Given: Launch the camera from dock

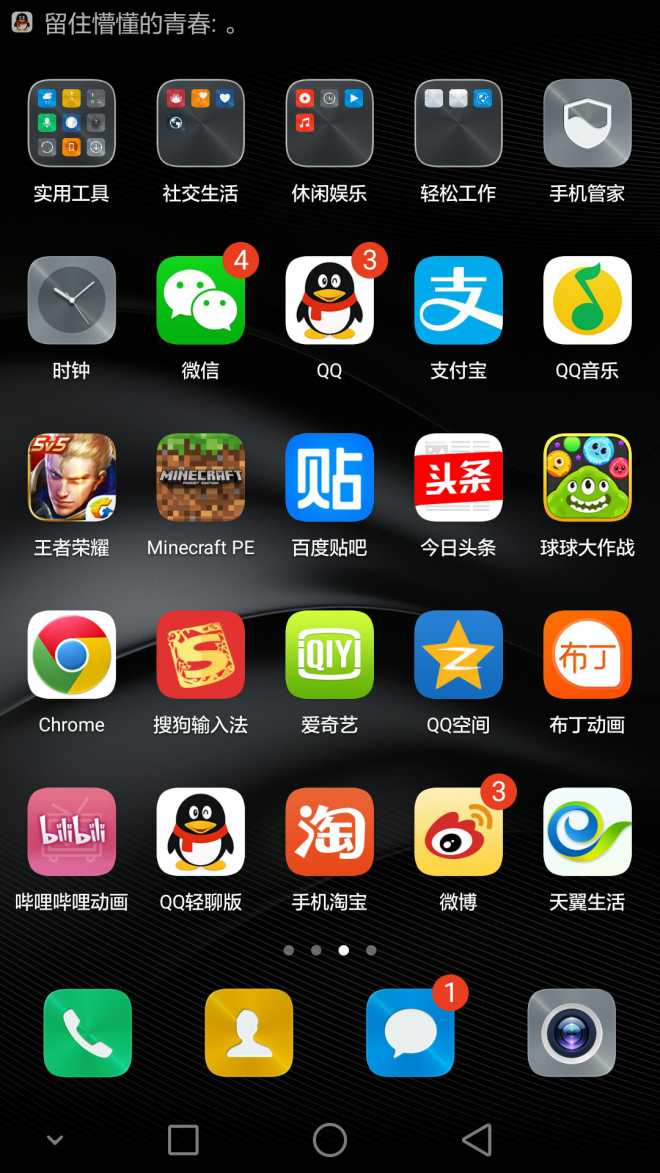Looking at the screenshot, I should pyautogui.click(x=571, y=1032).
